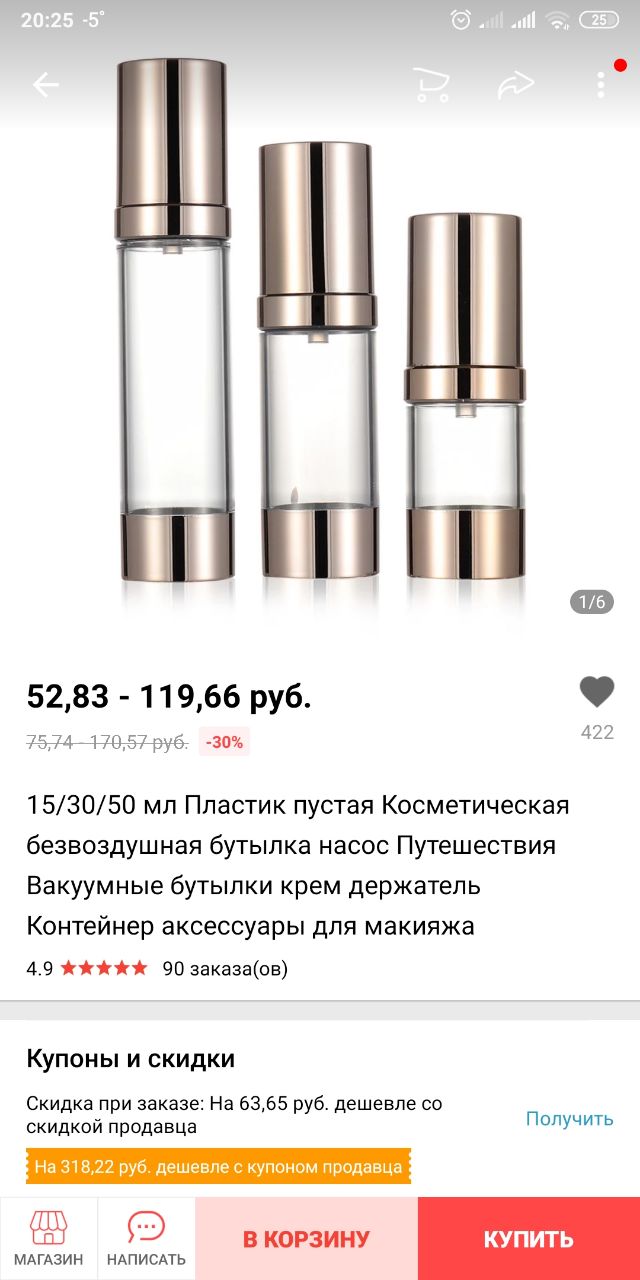
Task: Message the seller via НАПИСАТЬ
Action: pos(146,1238)
